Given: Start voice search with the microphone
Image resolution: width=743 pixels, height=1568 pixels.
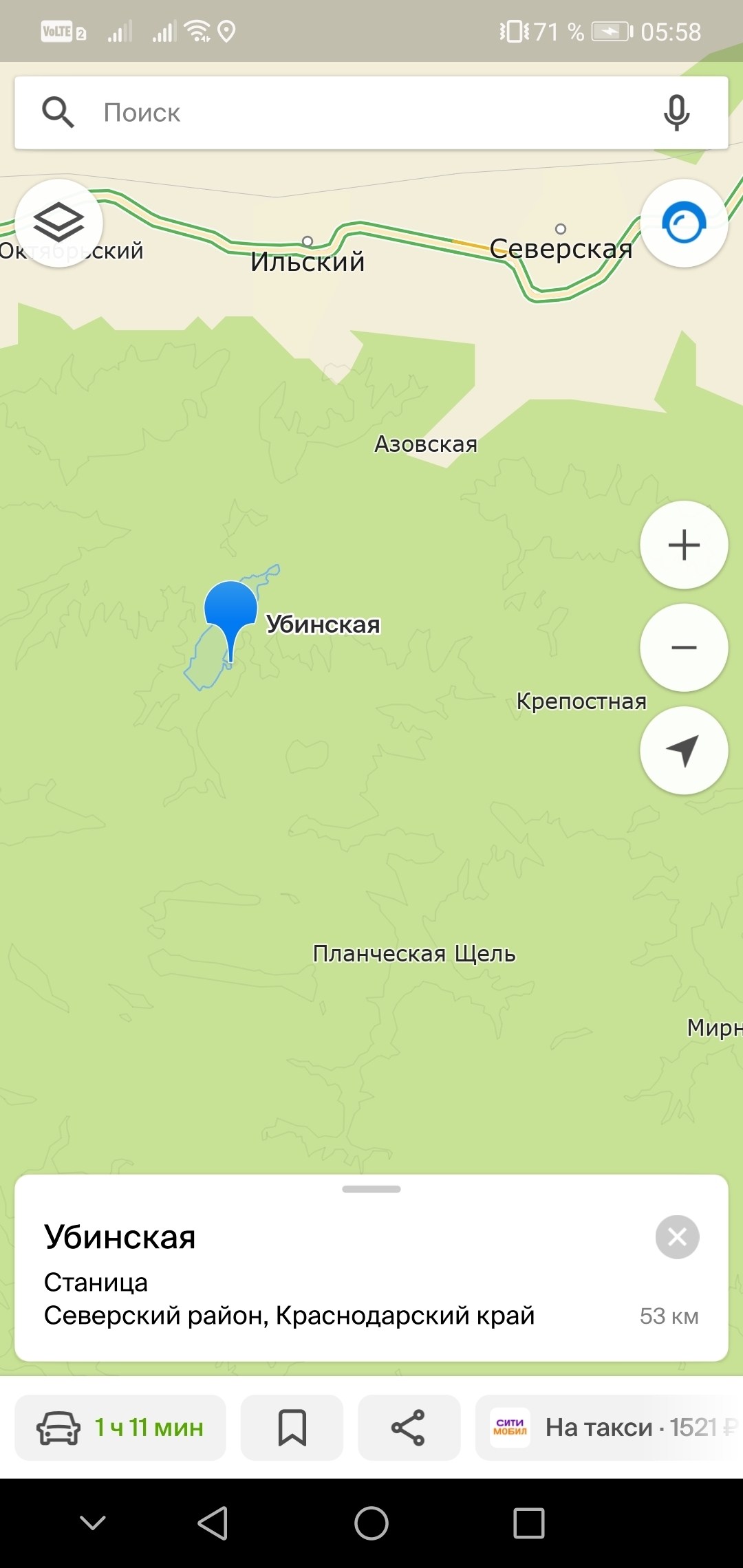Looking at the screenshot, I should pyautogui.click(x=676, y=113).
